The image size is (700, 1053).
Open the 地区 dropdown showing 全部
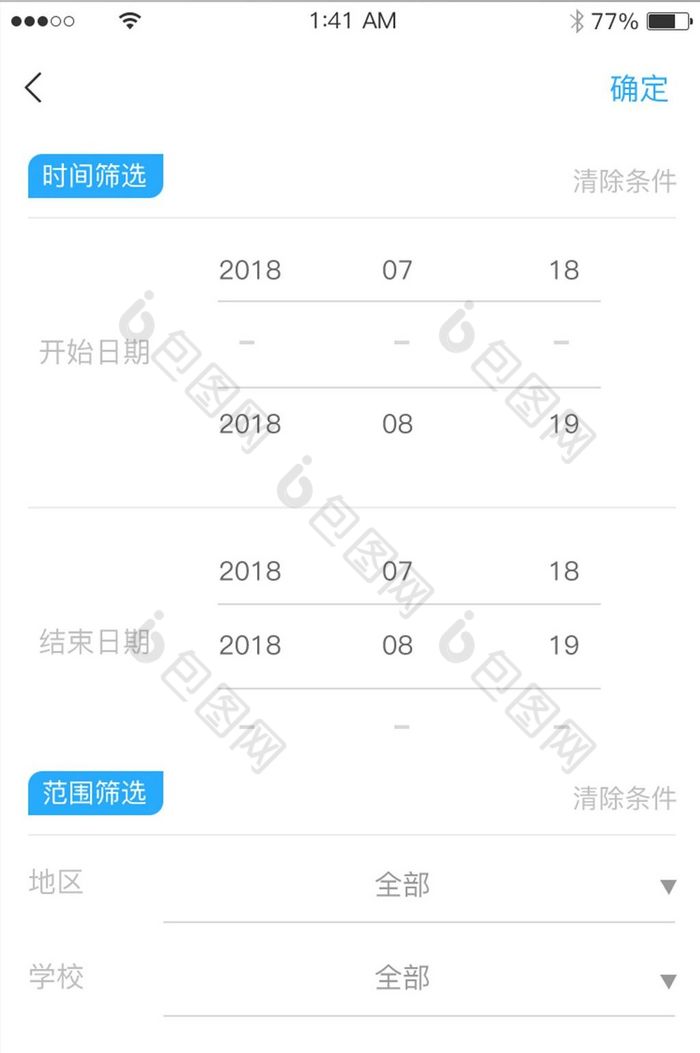[418, 885]
